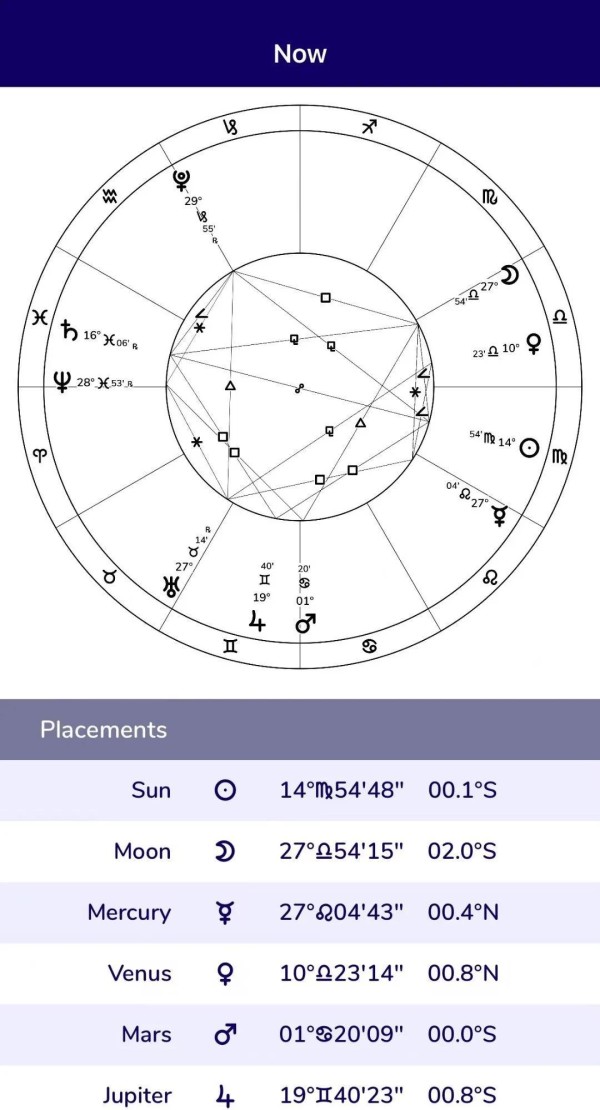This screenshot has height=1110, width=600.
Task: Open the Sun placement row
Action: (x=300, y=790)
